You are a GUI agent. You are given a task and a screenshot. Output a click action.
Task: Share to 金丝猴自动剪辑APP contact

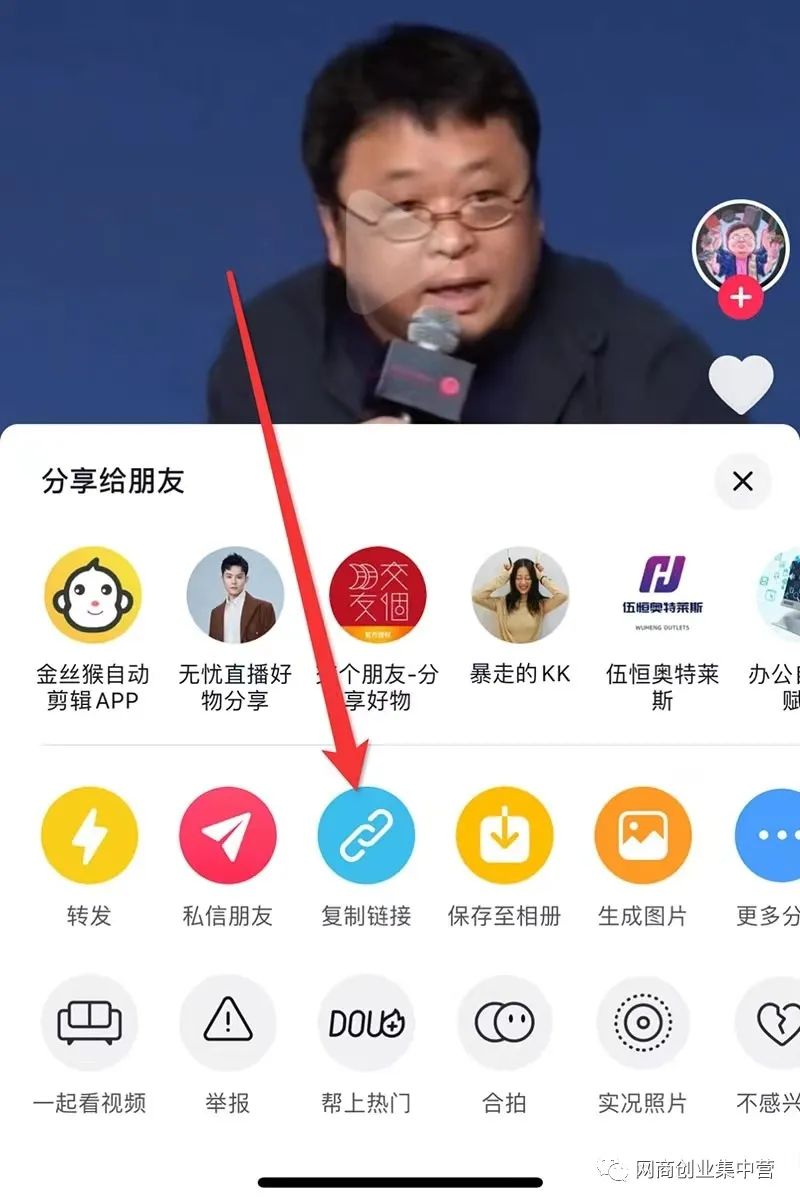tap(92, 596)
